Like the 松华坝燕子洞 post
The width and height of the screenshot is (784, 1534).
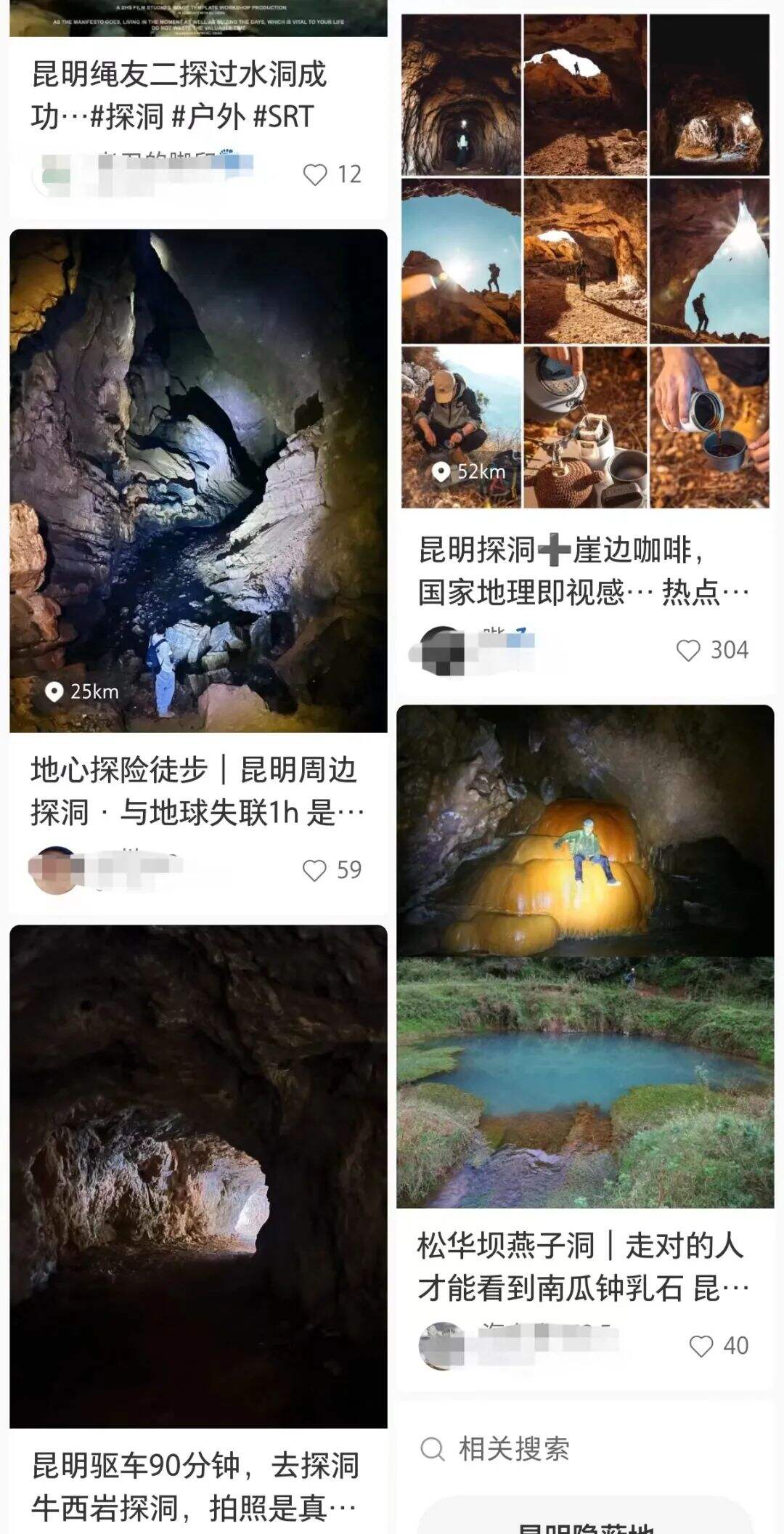coord(701,1346)
